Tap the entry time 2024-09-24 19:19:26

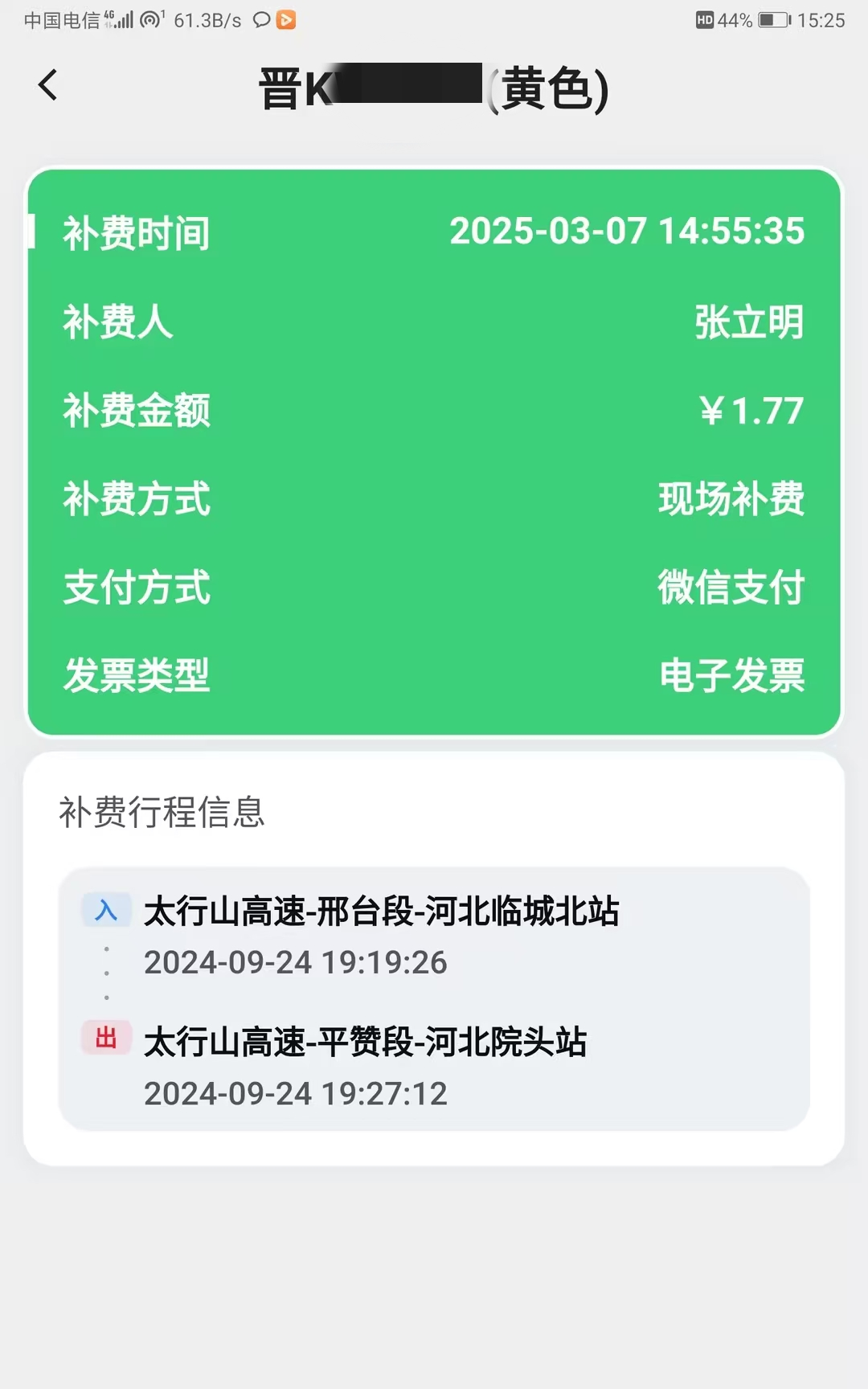[x=296, y=962]
